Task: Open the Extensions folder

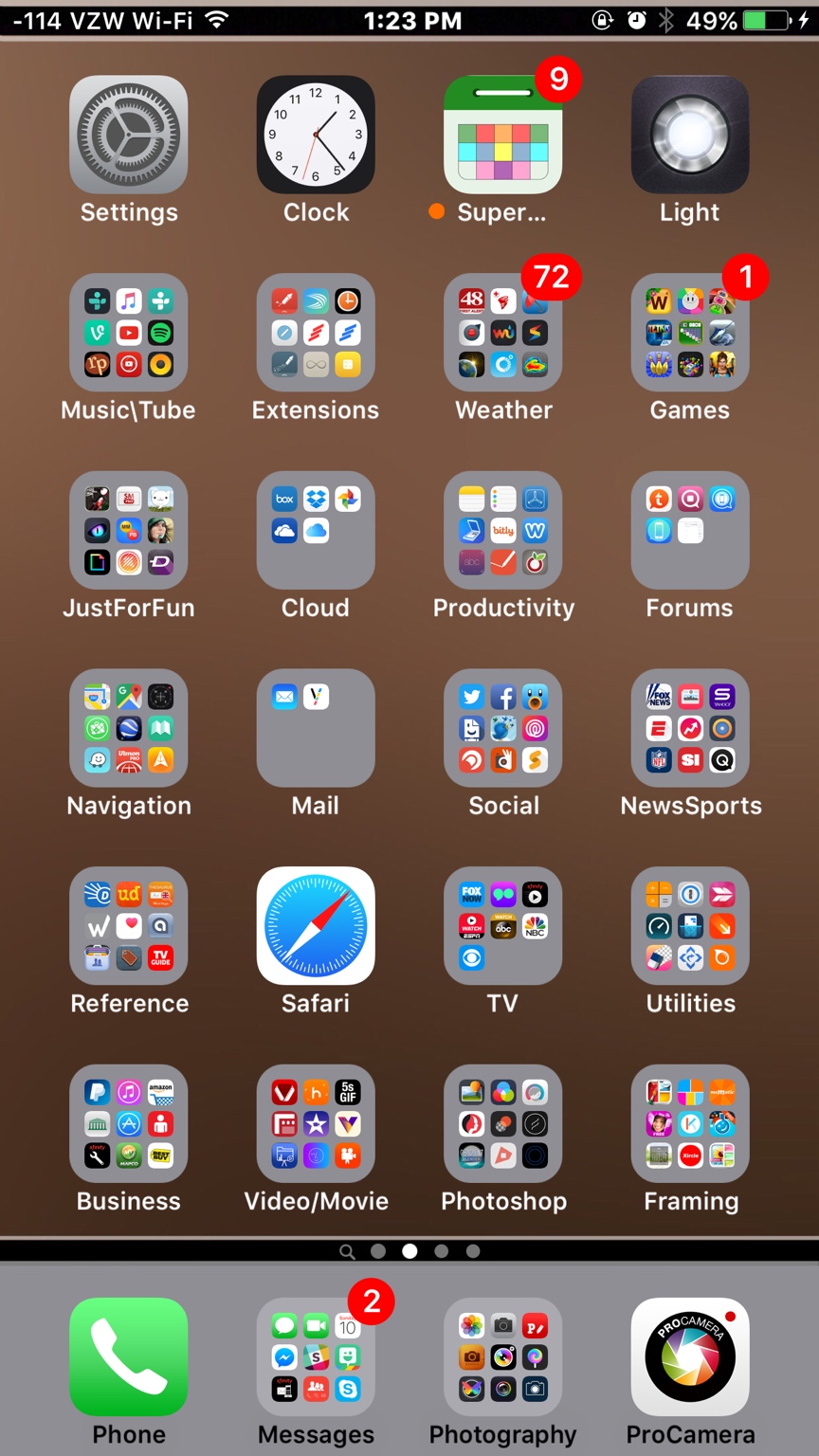Action: [x=316, y=333]
